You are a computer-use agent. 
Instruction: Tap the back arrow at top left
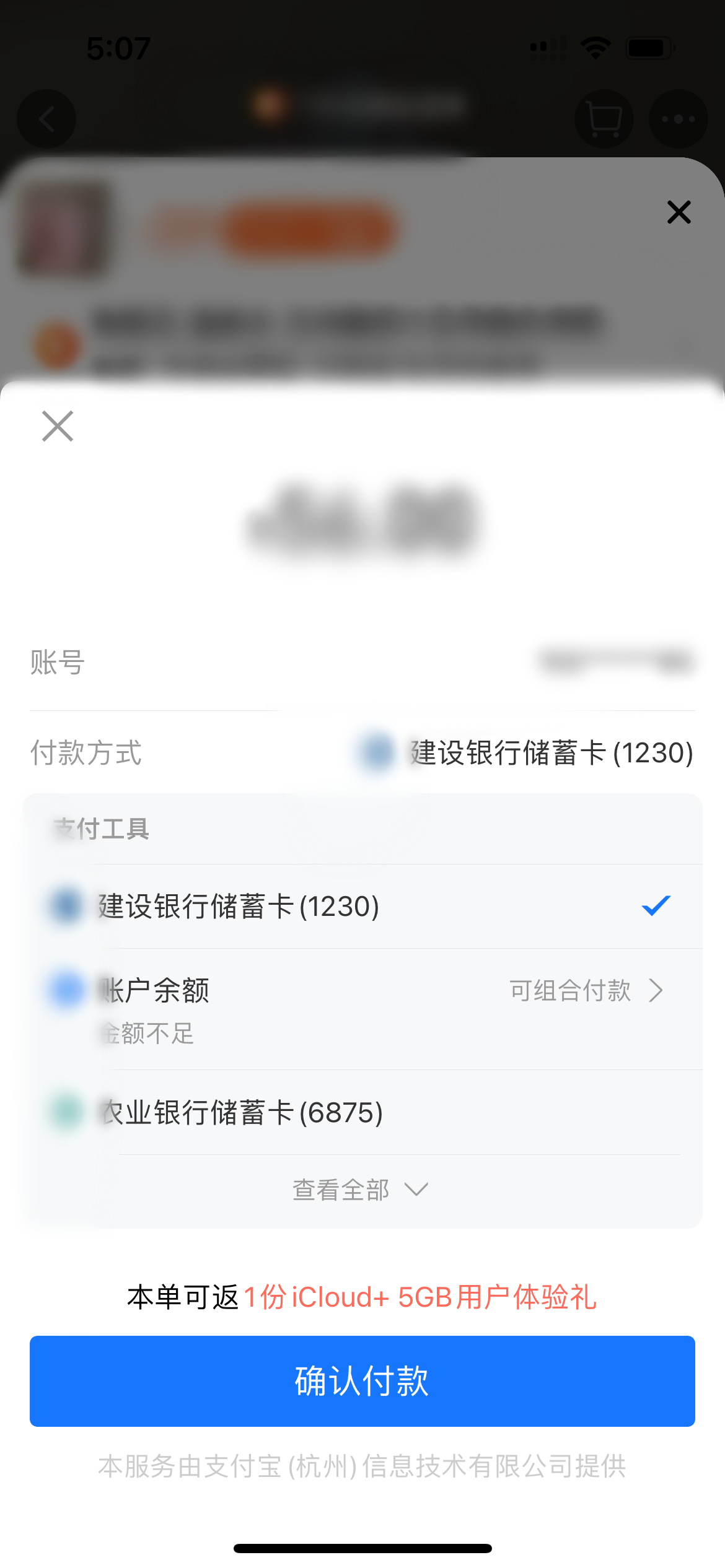point(47,119)
